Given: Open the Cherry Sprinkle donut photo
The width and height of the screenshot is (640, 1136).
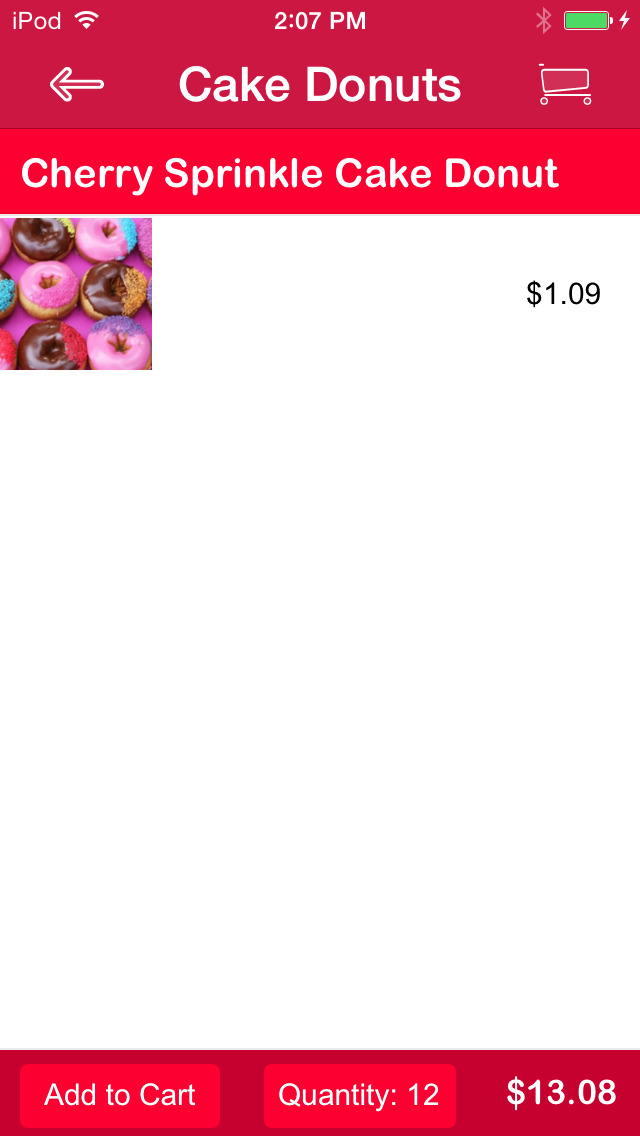Looking at the screenshot, I should (x=76, y=294).
